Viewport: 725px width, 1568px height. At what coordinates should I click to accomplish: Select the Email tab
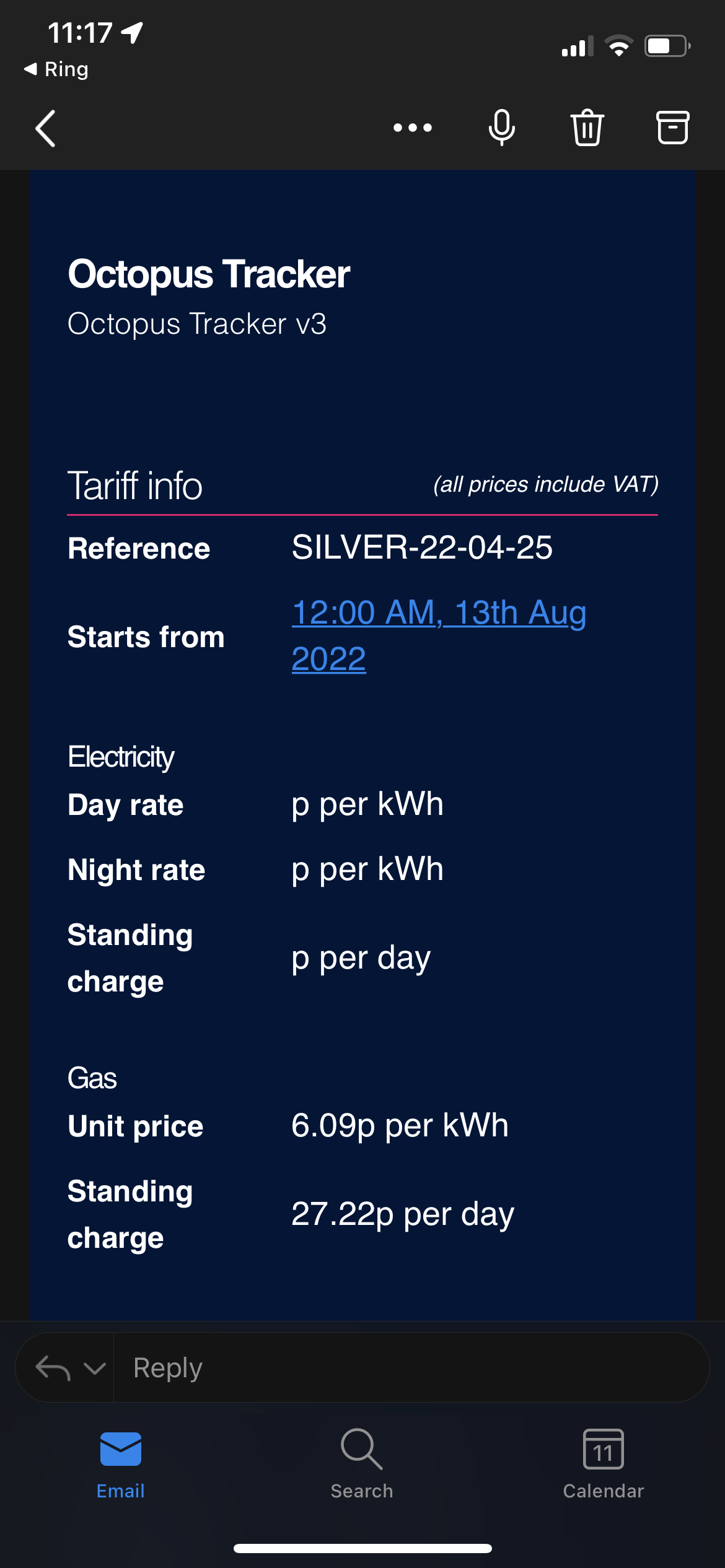tap(121, 1464)
